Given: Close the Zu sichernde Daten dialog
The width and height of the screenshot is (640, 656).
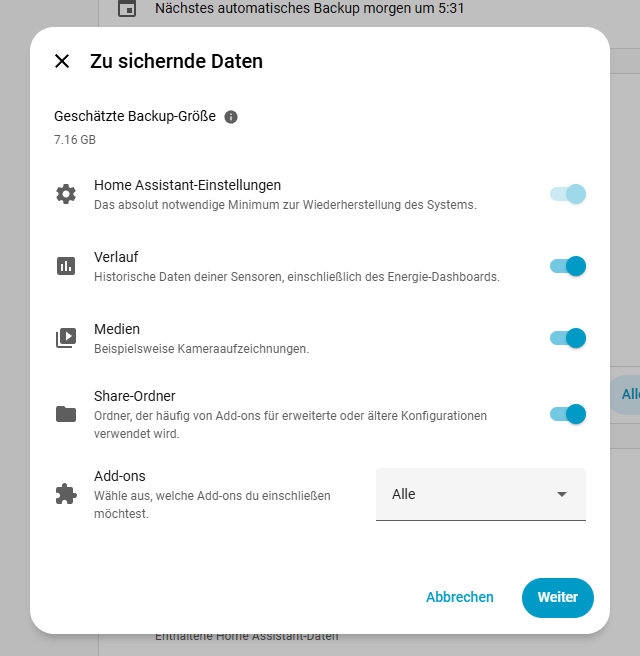Looking at the screenshot, I should point(62,61).
